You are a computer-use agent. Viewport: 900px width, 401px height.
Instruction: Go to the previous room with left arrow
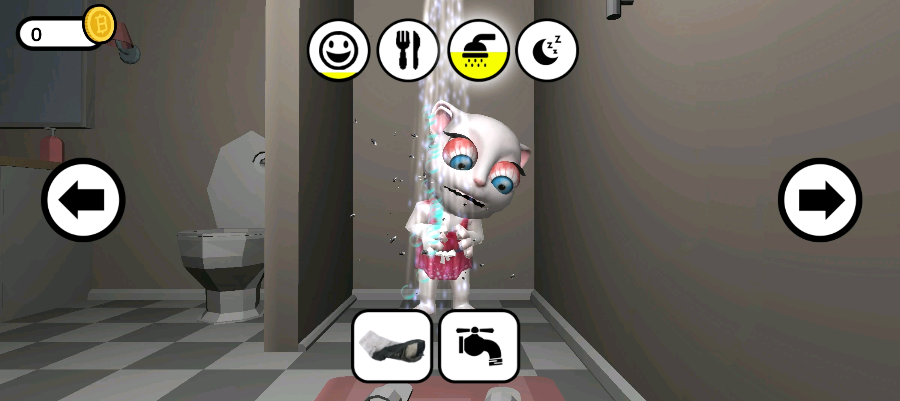pyautogui.click(x=83, y=200)
